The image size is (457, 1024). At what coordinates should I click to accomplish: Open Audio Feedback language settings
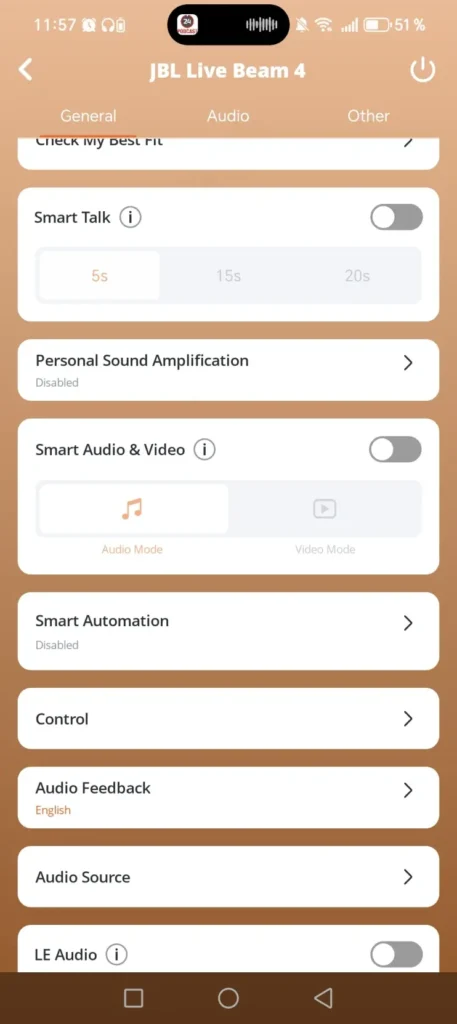coord(228,797)
